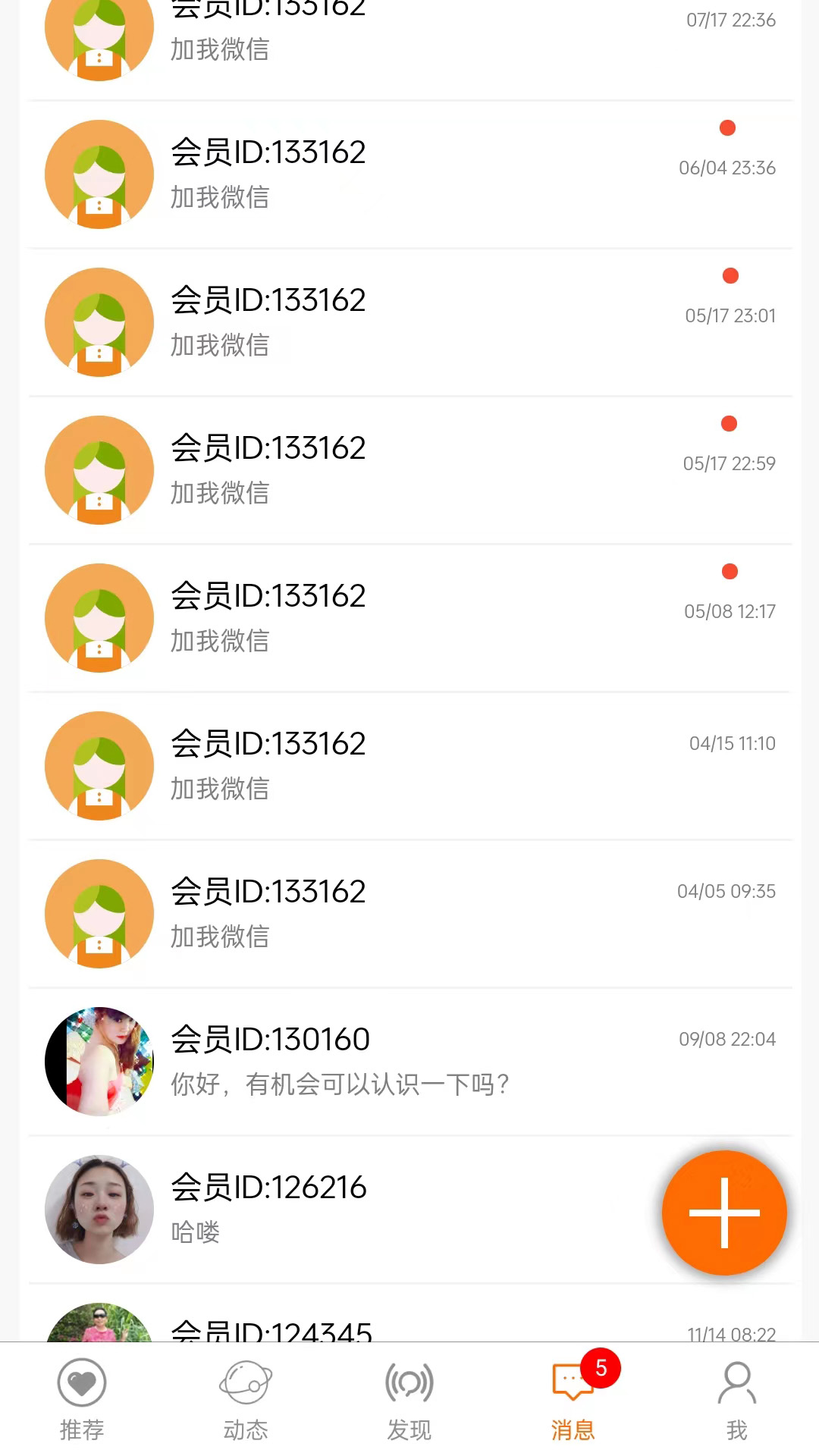This screenshot has height=1456, width=819.
Task: Open the conversation dated 04/05 09:35
Action: point(409,914)
